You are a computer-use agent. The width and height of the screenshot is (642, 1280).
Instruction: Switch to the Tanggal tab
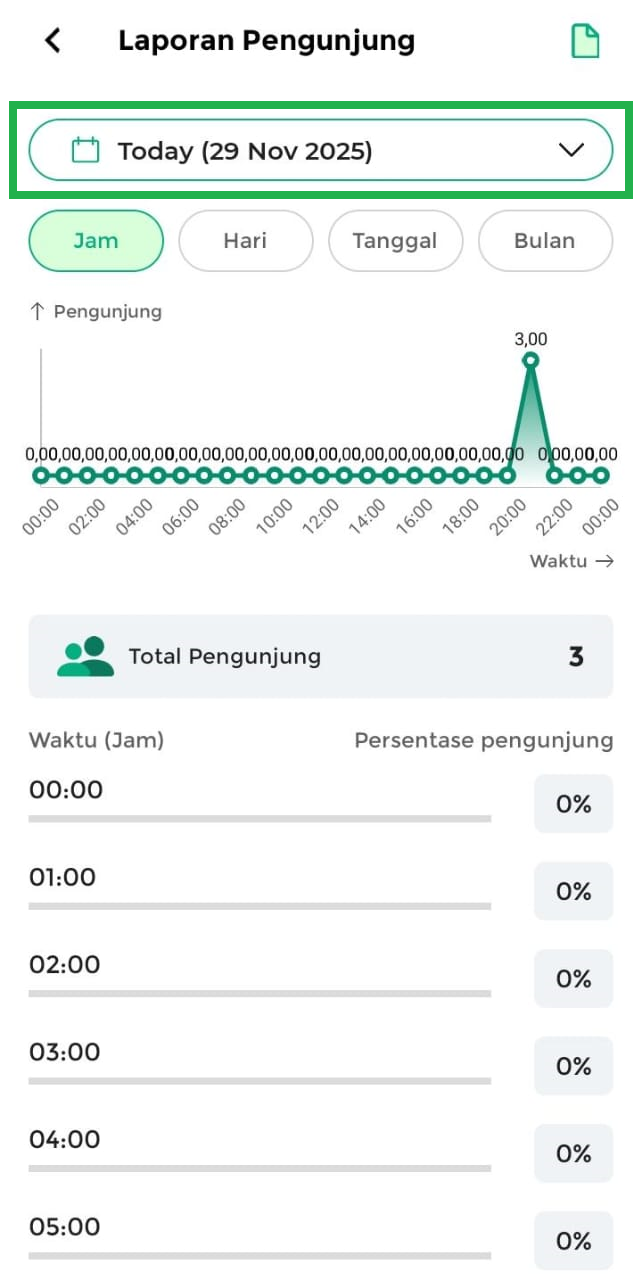[395, 241]
